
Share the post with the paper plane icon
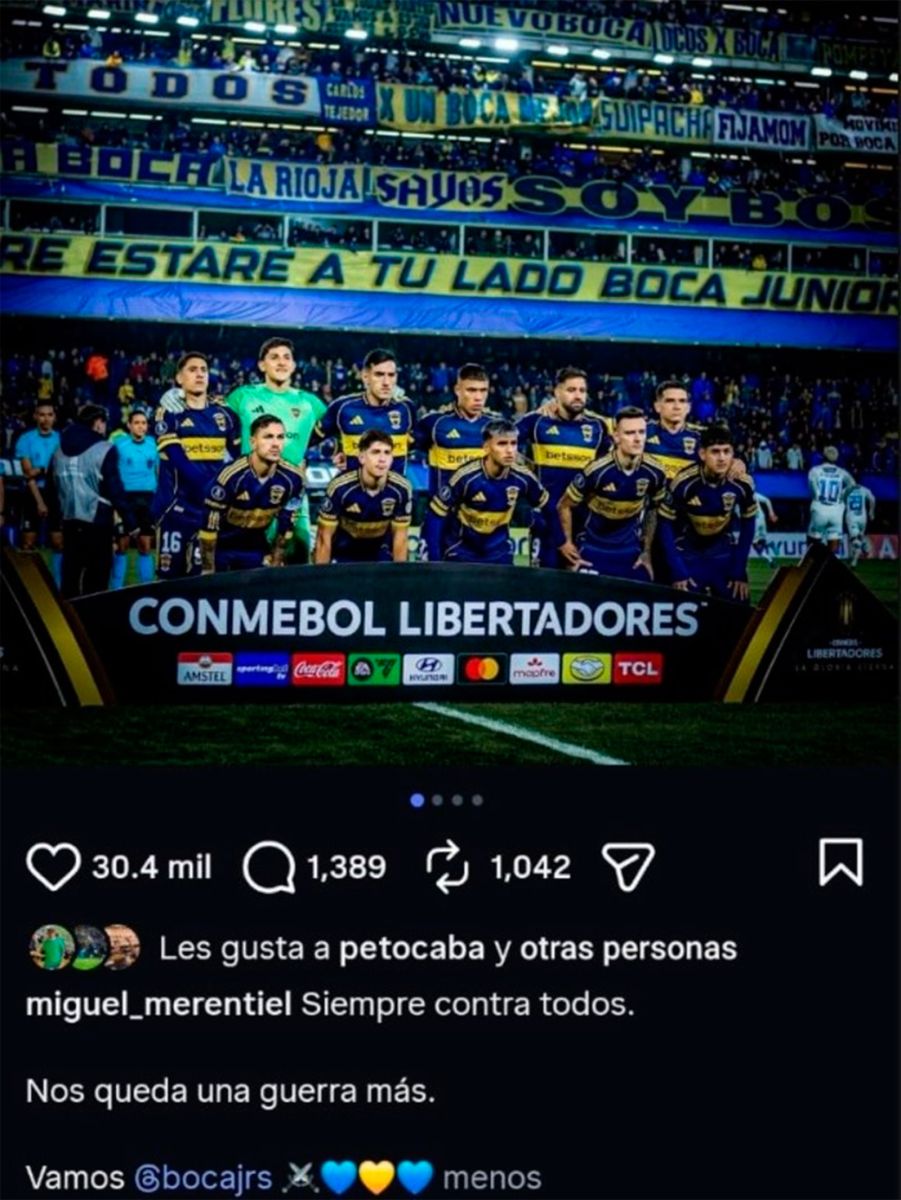pyautogui.click(x=628, y=866)
